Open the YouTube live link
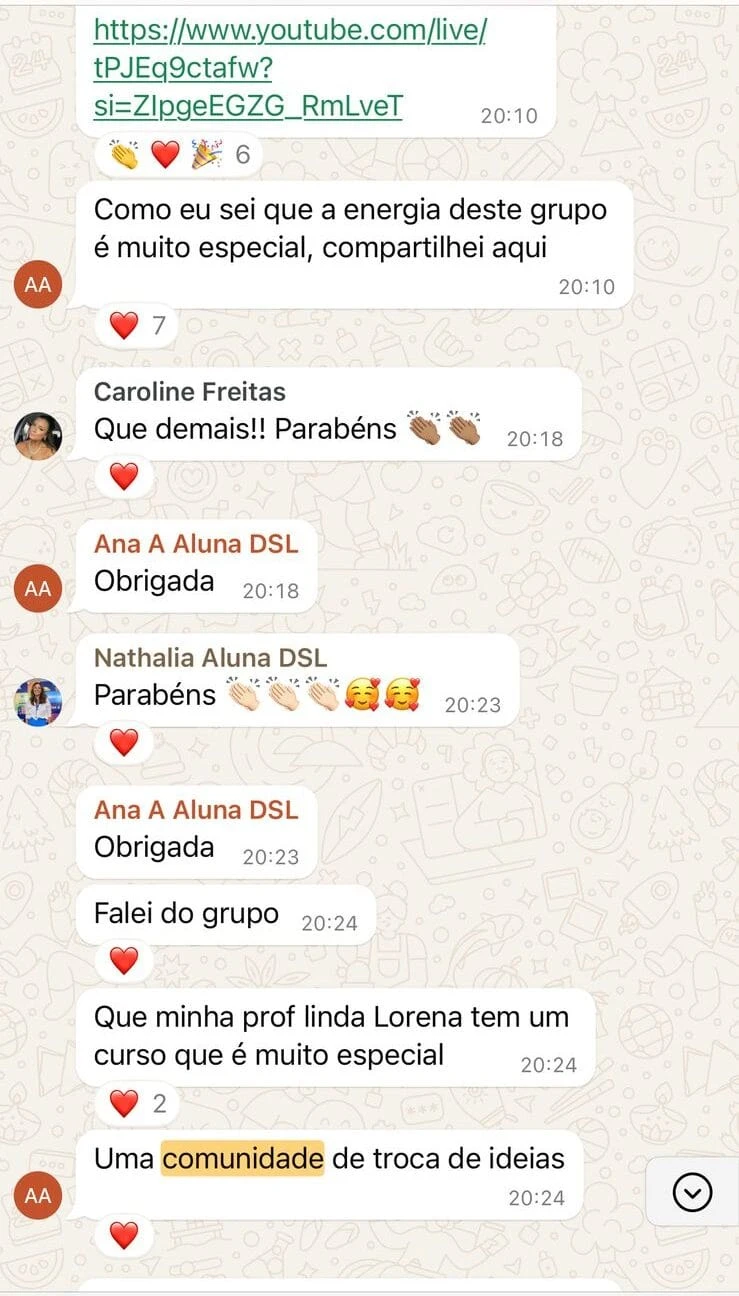Image resolution: width=739 pixels, height=1296 pixels. (289, 69)
